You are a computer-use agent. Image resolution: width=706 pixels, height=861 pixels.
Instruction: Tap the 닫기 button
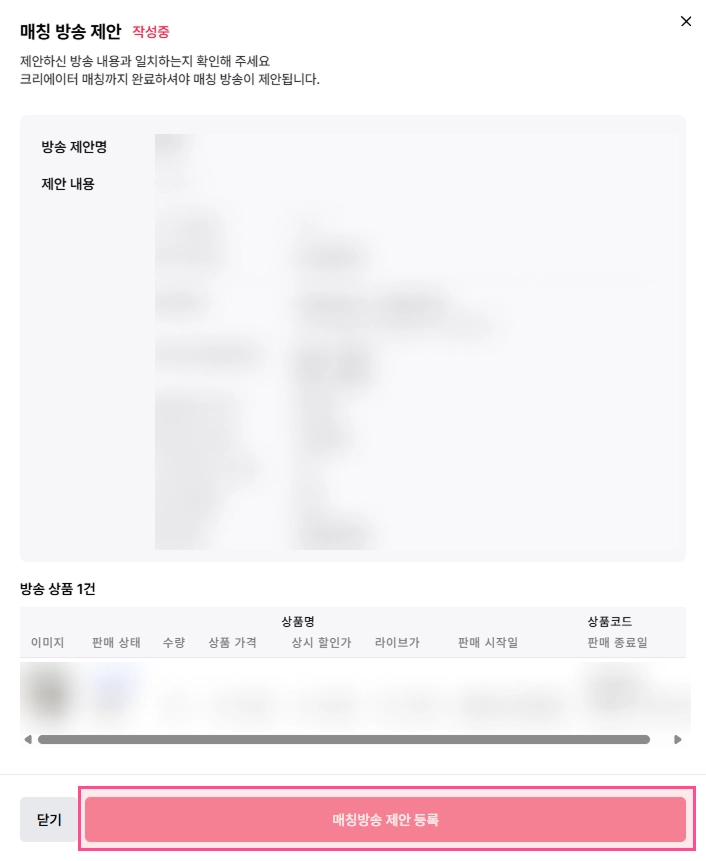(49, 819)
